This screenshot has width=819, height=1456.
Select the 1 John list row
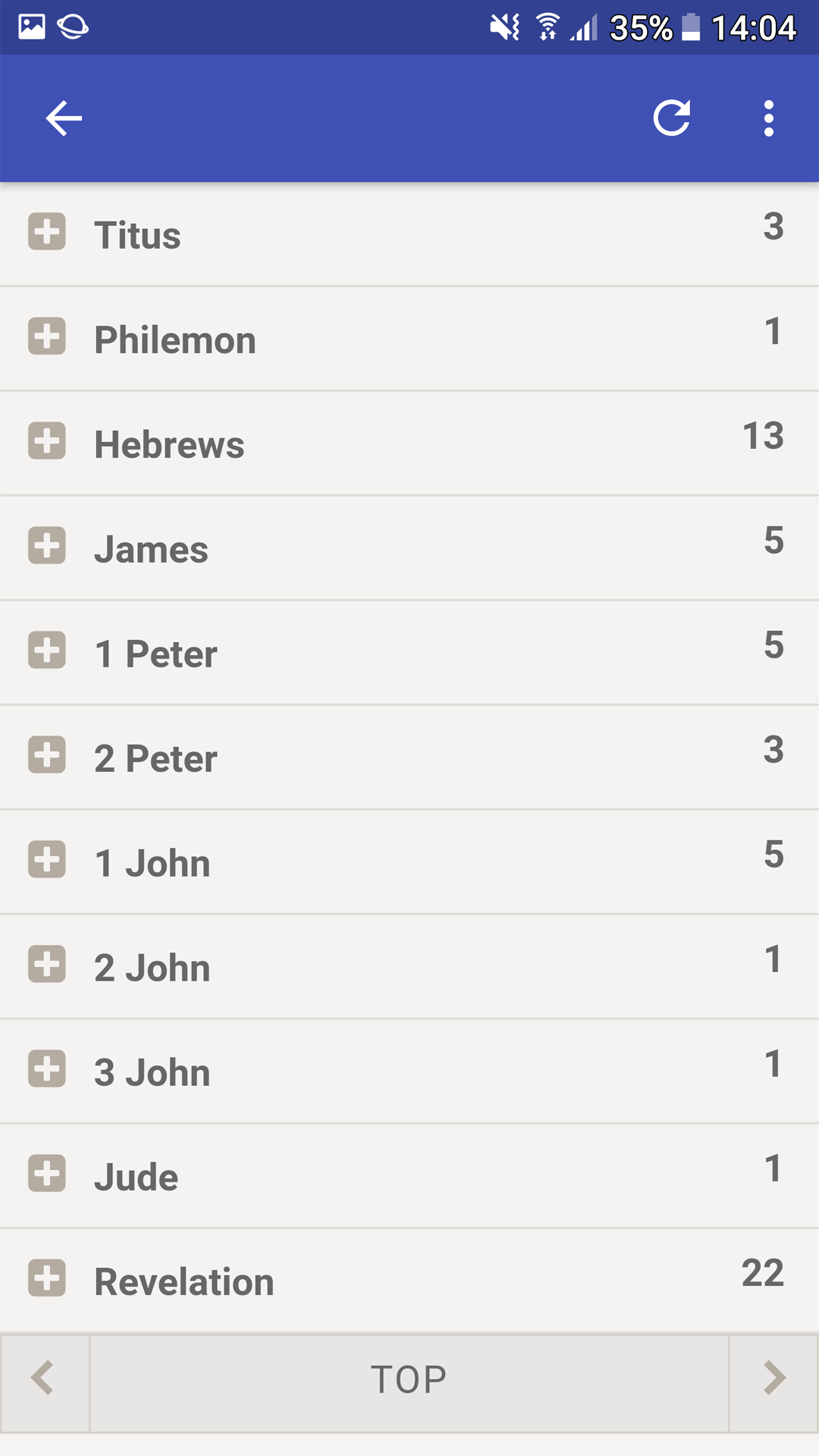click(x=409, y=861)
